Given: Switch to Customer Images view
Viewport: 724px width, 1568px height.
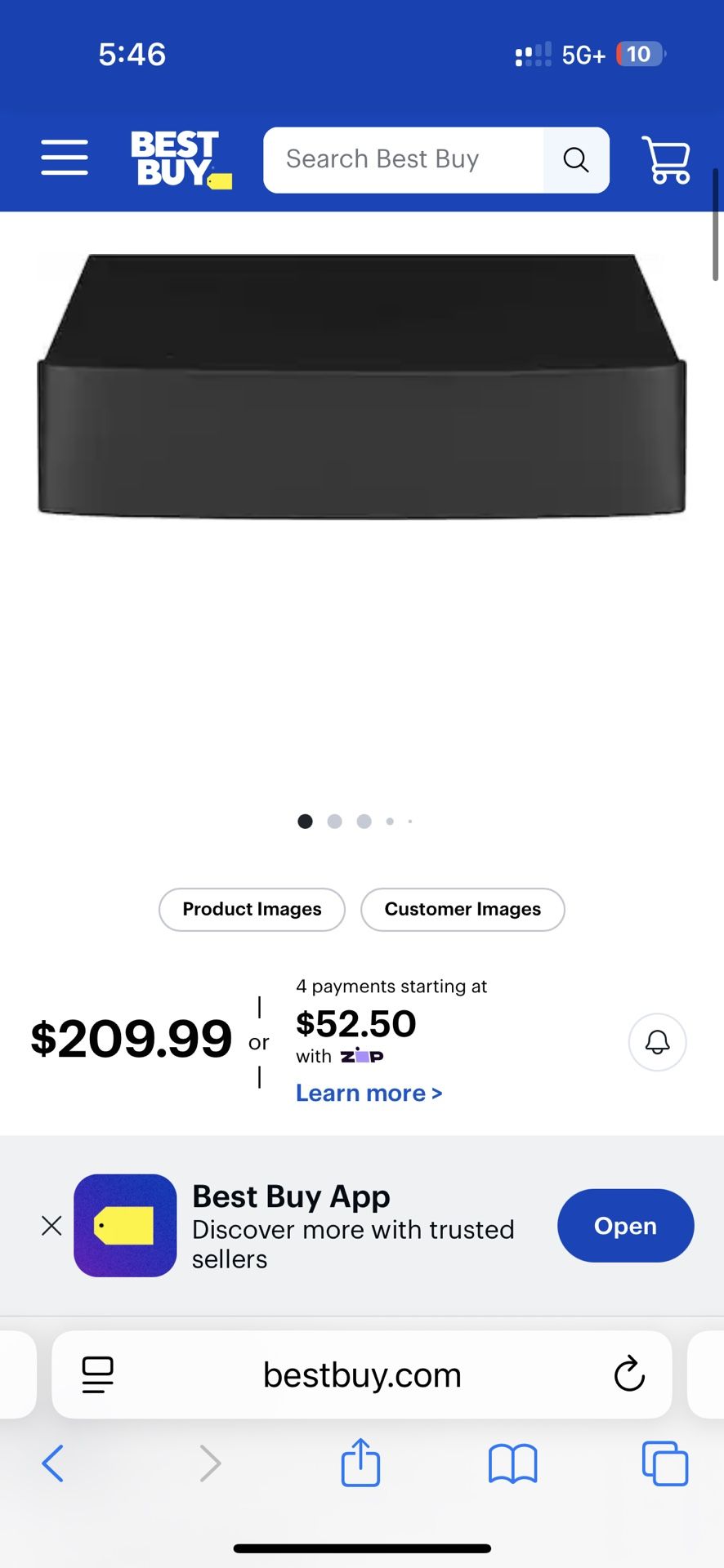Looking at the screenshot, I should [463, 909].
